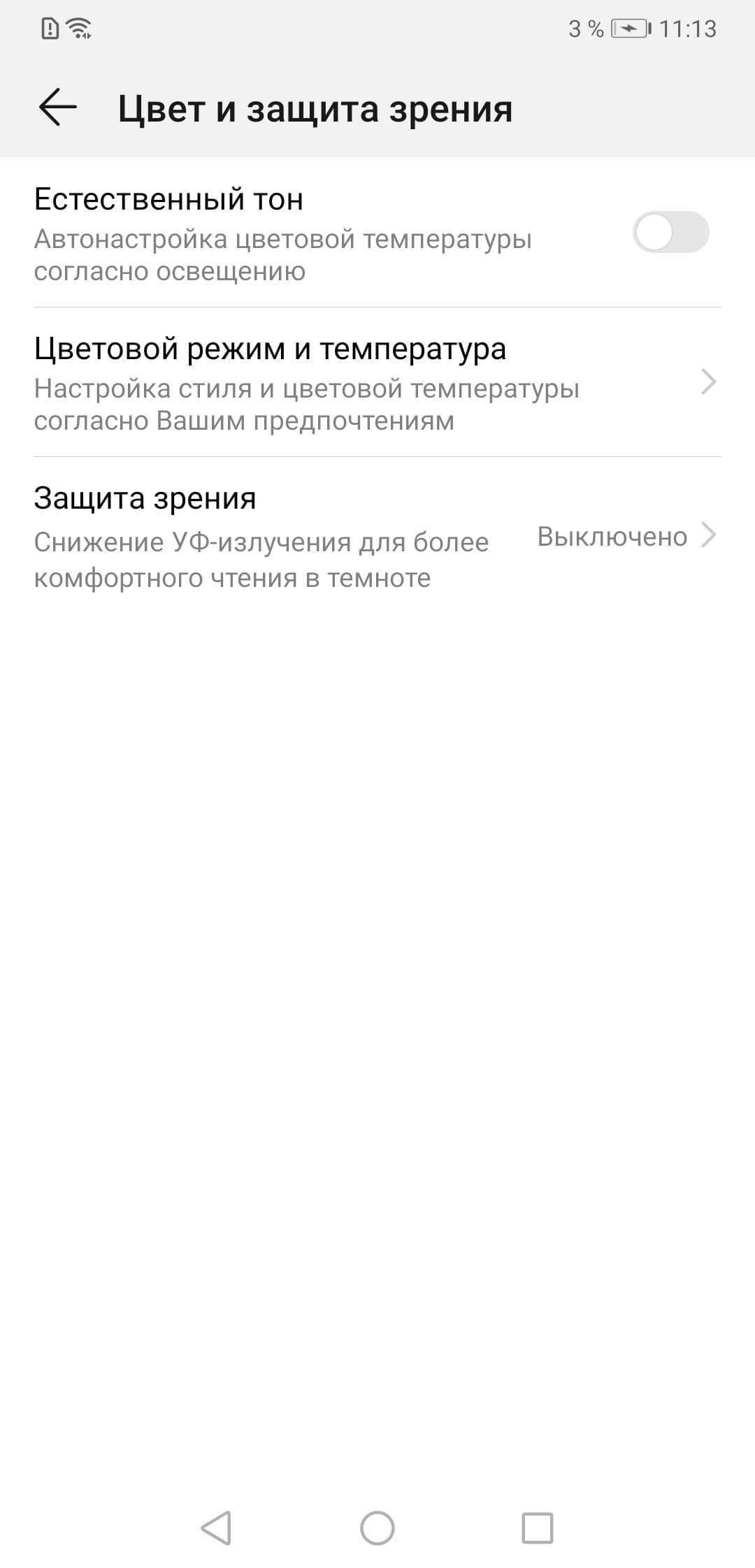Viewport: 755px width, 1568px height.
Task: Tap the system home button
Action: click(377, 1527)
